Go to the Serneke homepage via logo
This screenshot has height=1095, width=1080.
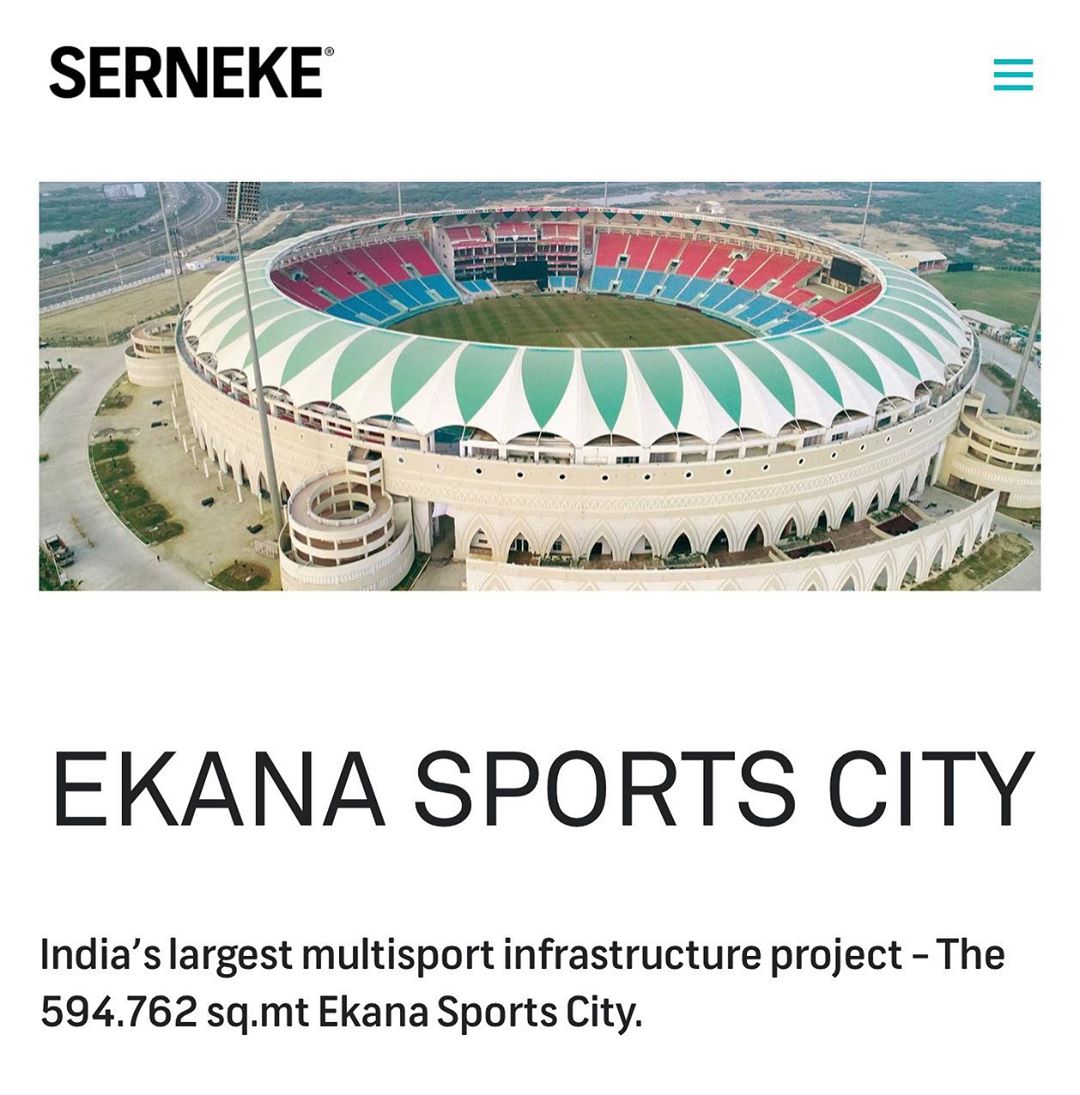(190, 73)
